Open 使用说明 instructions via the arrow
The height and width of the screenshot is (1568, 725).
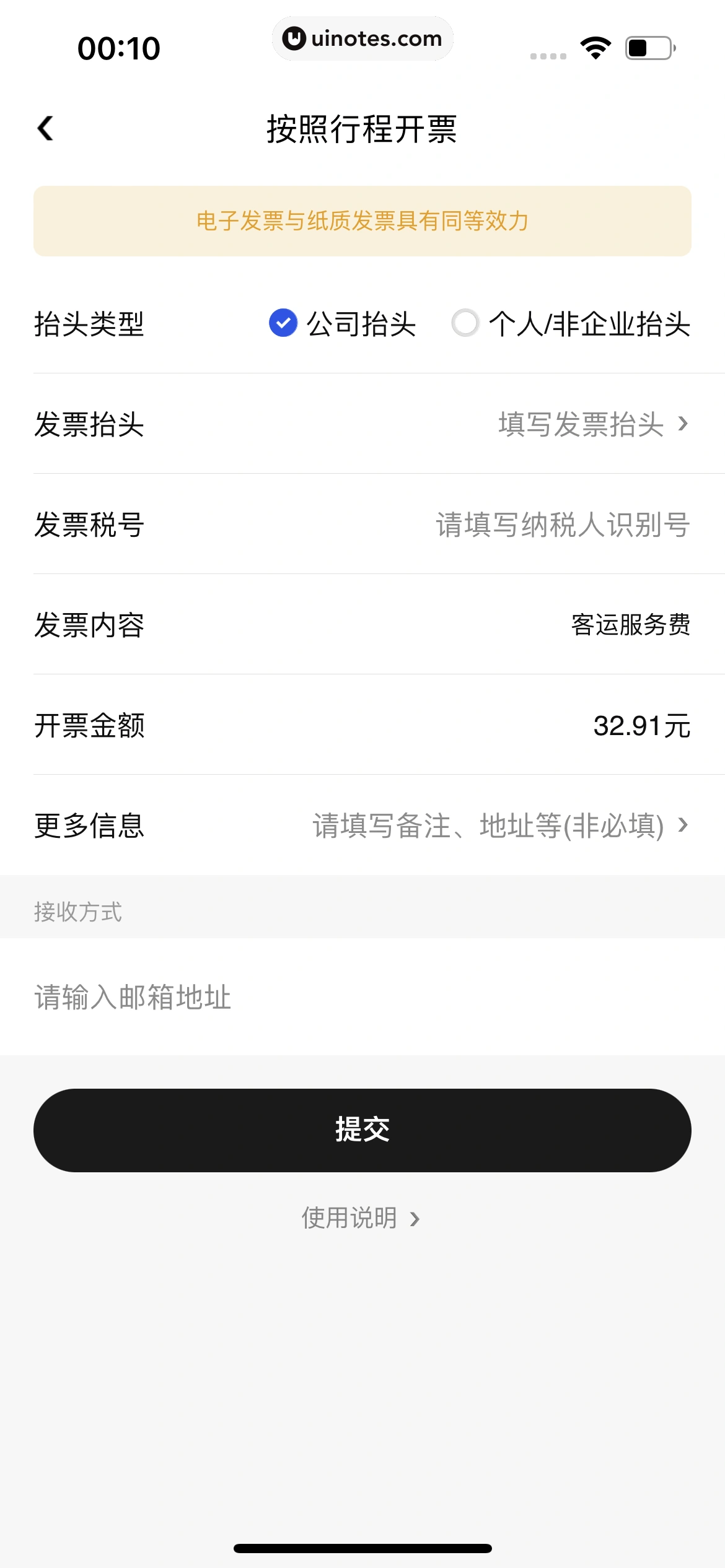[416, 1219]
